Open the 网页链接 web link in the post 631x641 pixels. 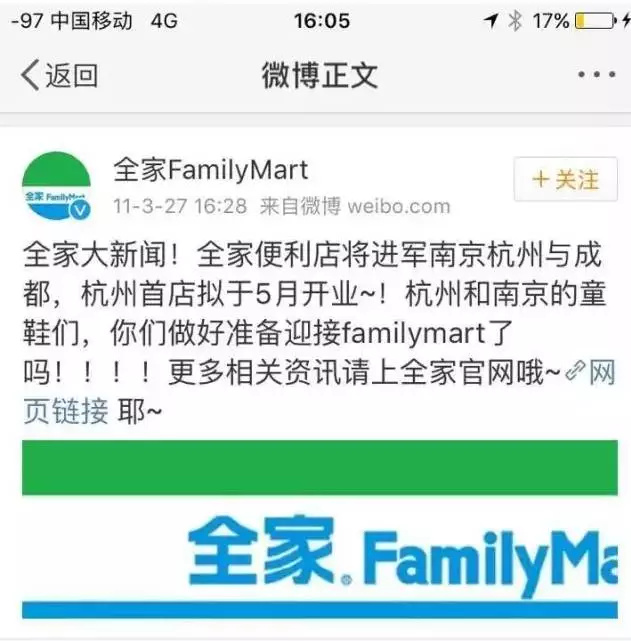pos(65,411)
